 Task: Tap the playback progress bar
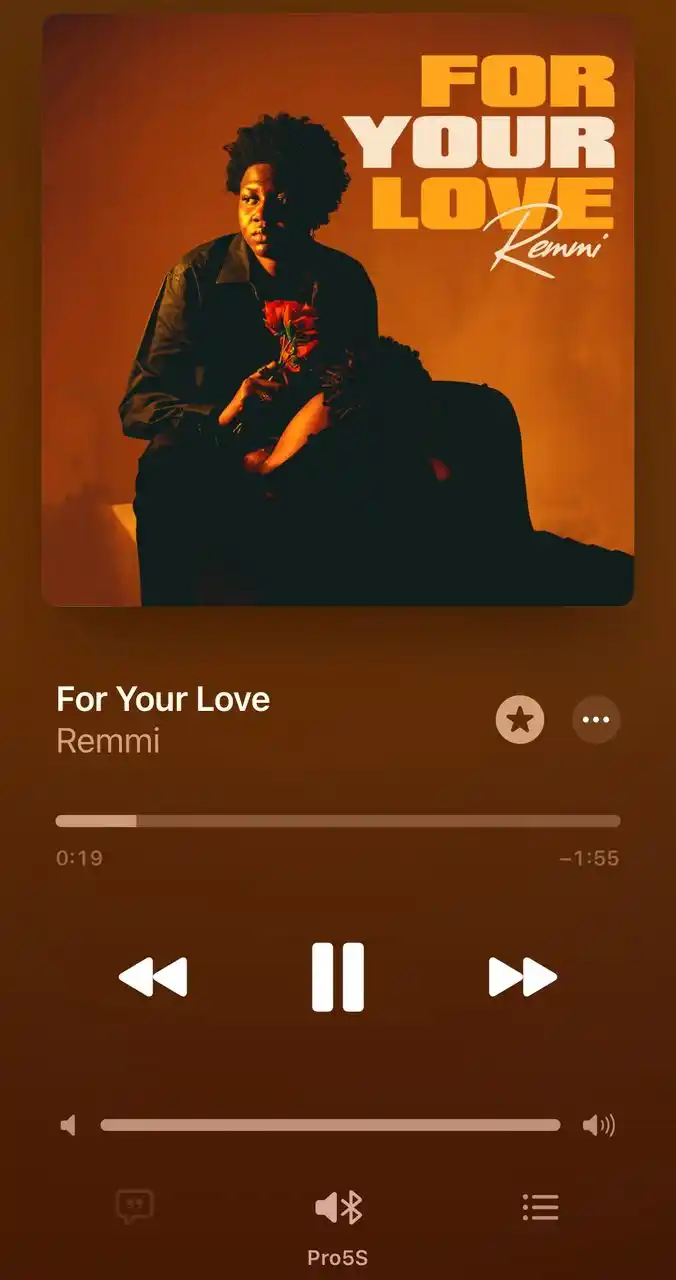[x=338, y=821]
